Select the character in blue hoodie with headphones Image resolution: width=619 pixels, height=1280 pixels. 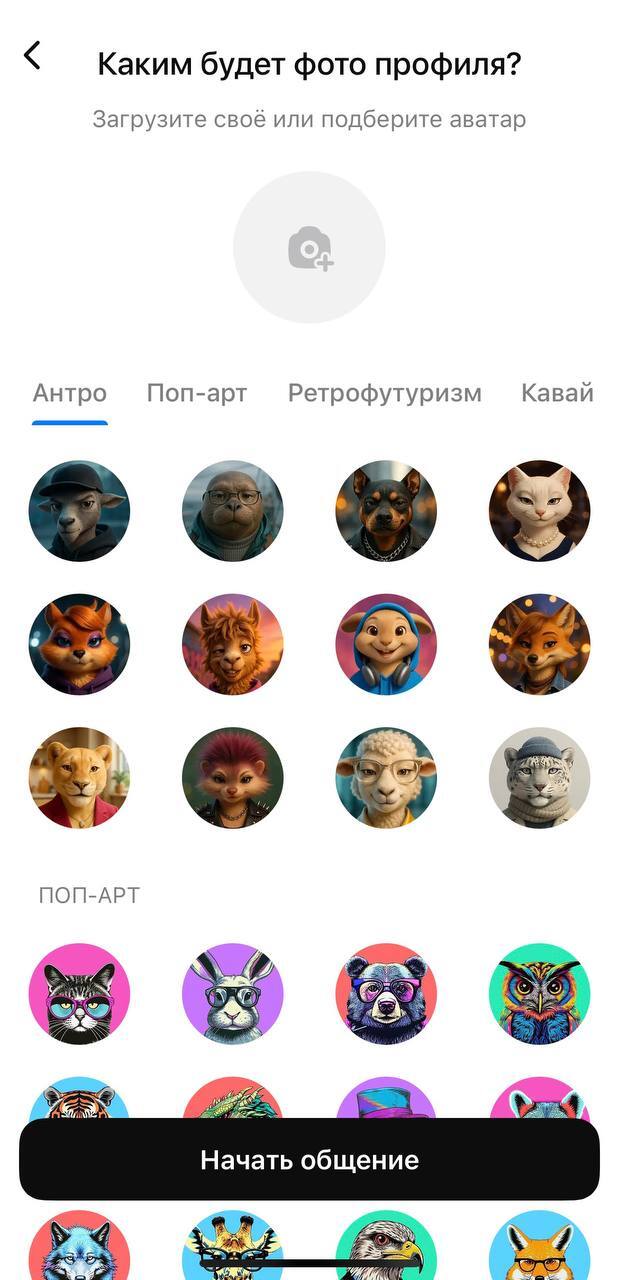[386, 644]
